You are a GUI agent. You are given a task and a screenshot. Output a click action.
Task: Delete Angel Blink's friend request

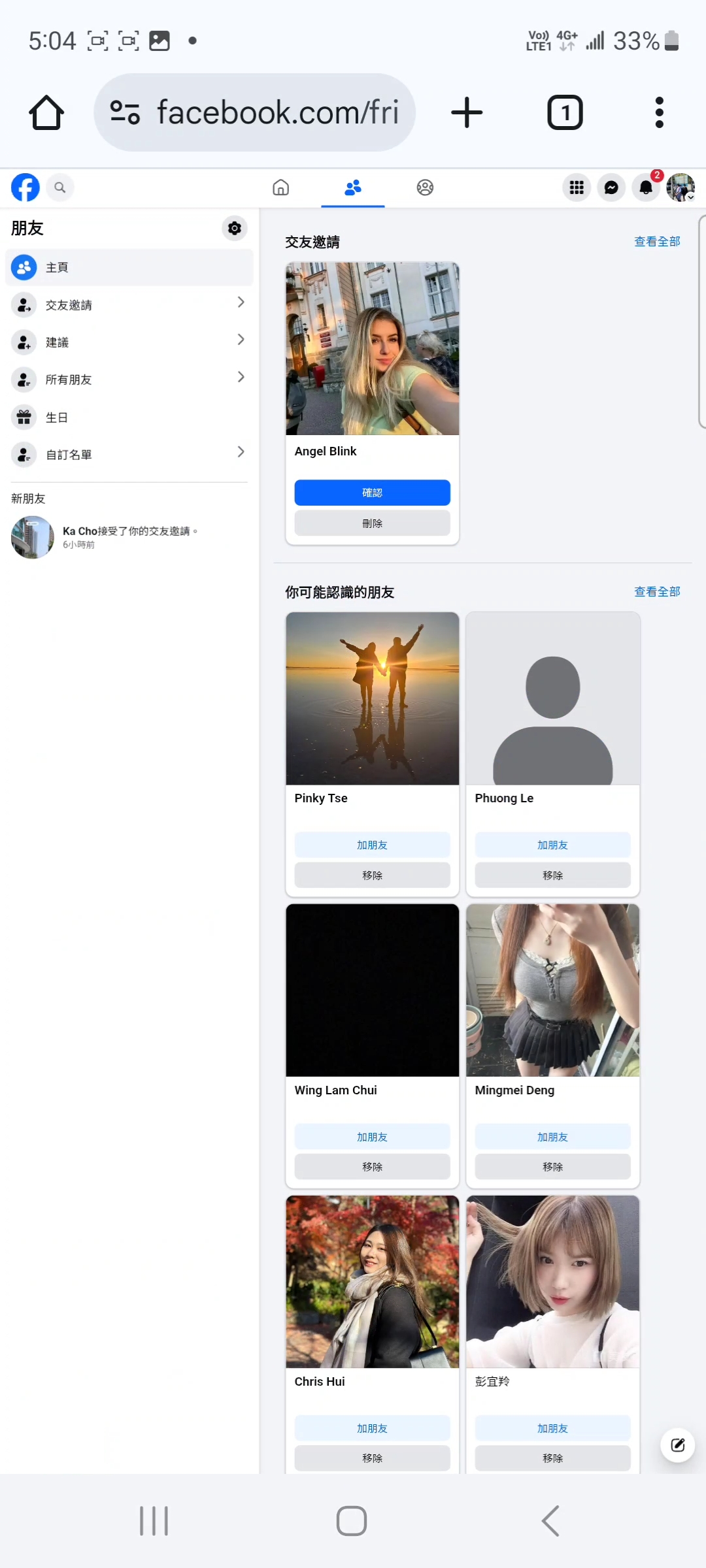(x=372, y=523)
